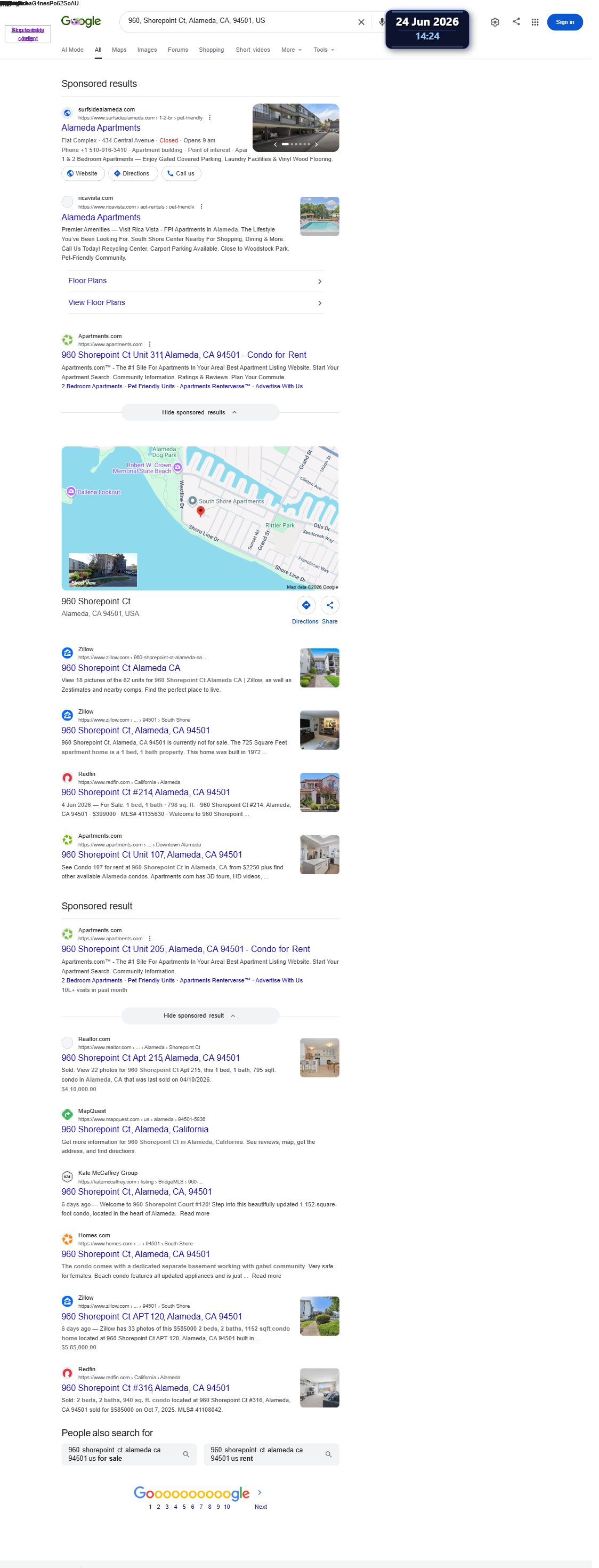Open Redfin result for 960 Shorepoint Ct #214
Image resolution: width=599 pixels, height=1568 pixels.
pos(145,792)
